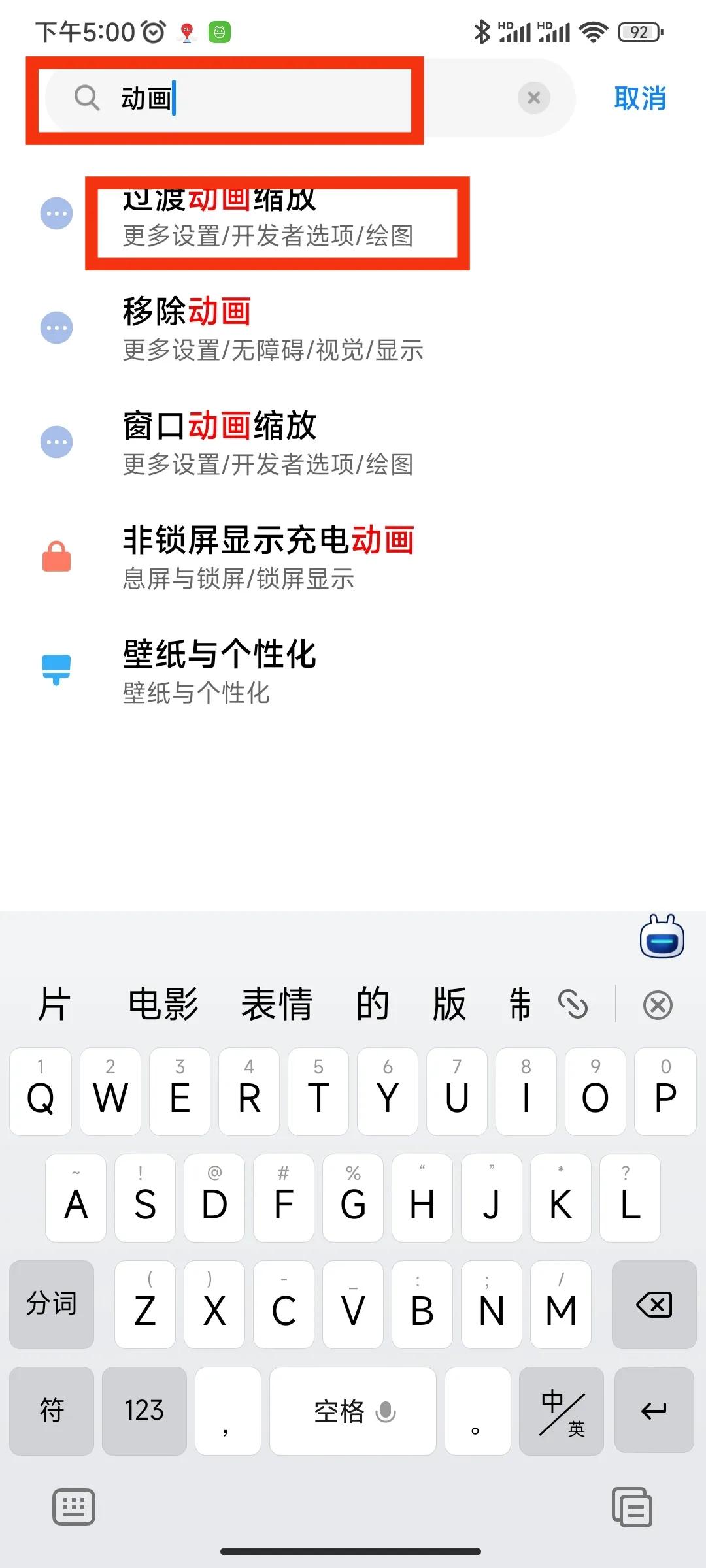
Task: Tap the magnifier icon in the search bar
Action: click(87, 99)
